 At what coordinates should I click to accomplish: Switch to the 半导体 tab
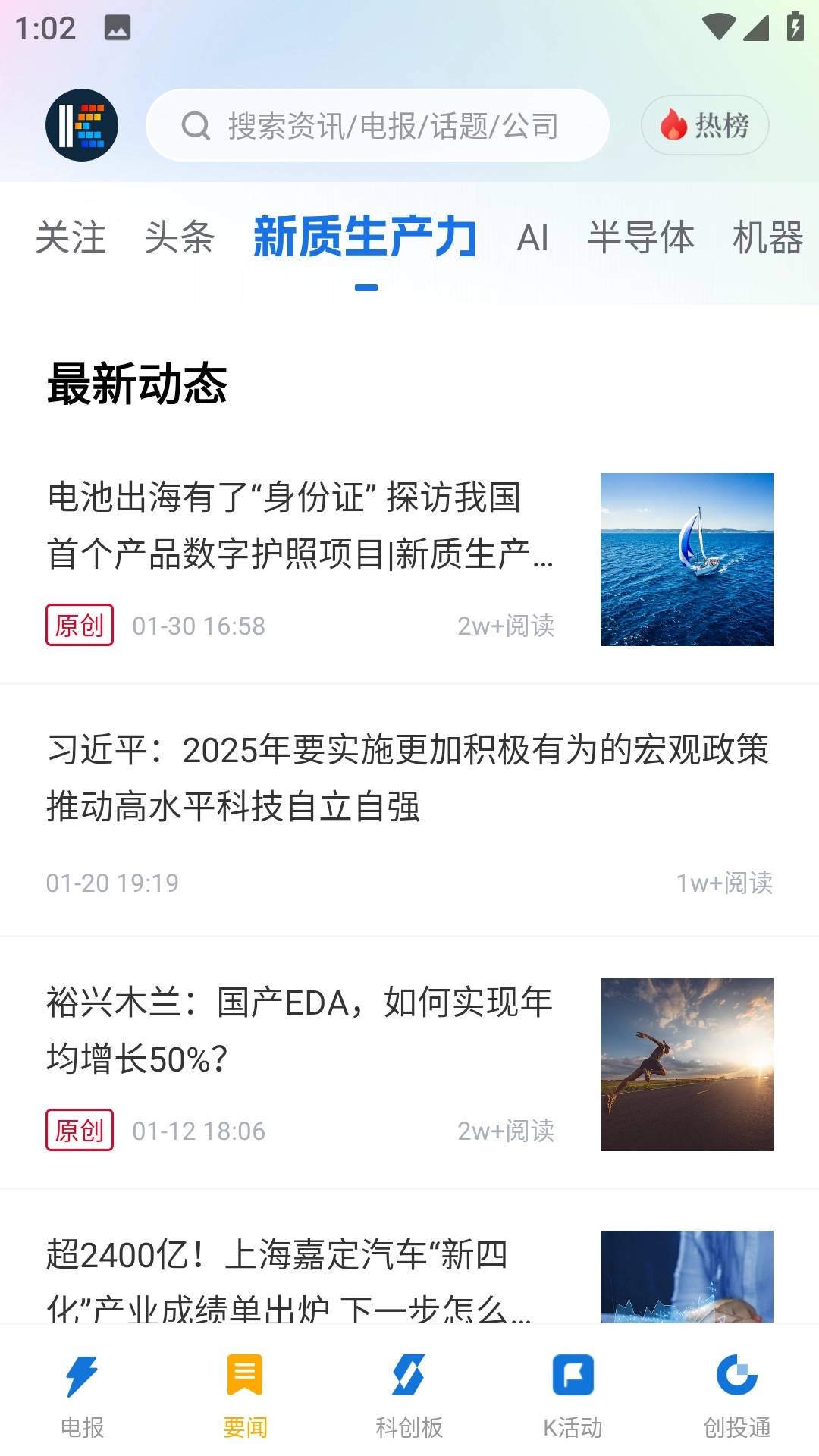point(641,237)
